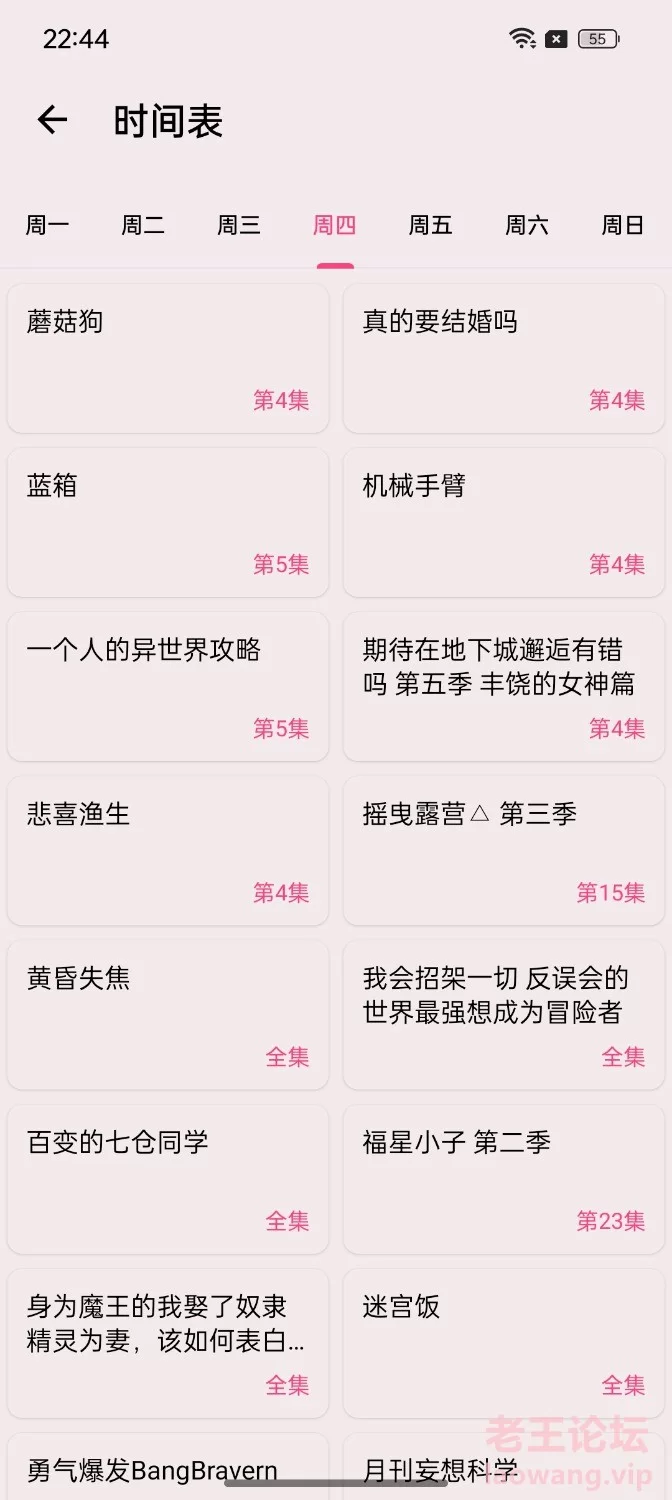672x1500 pixels.
Task: Open the 周五 schedule tab
Action: pyautogui.click(x=431, y=226)
